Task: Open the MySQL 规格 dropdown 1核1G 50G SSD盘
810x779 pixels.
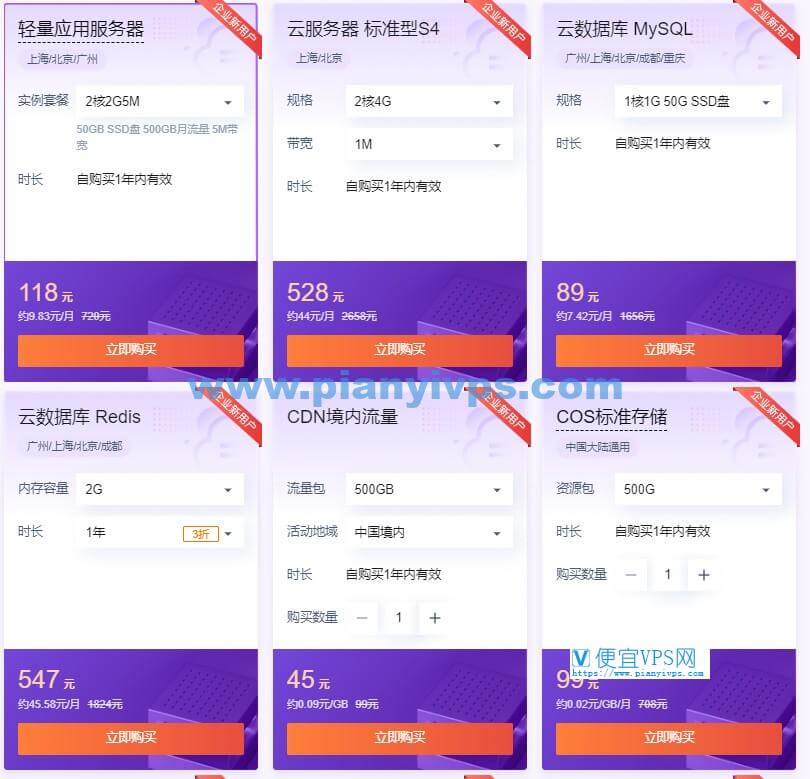Action: 698,101
